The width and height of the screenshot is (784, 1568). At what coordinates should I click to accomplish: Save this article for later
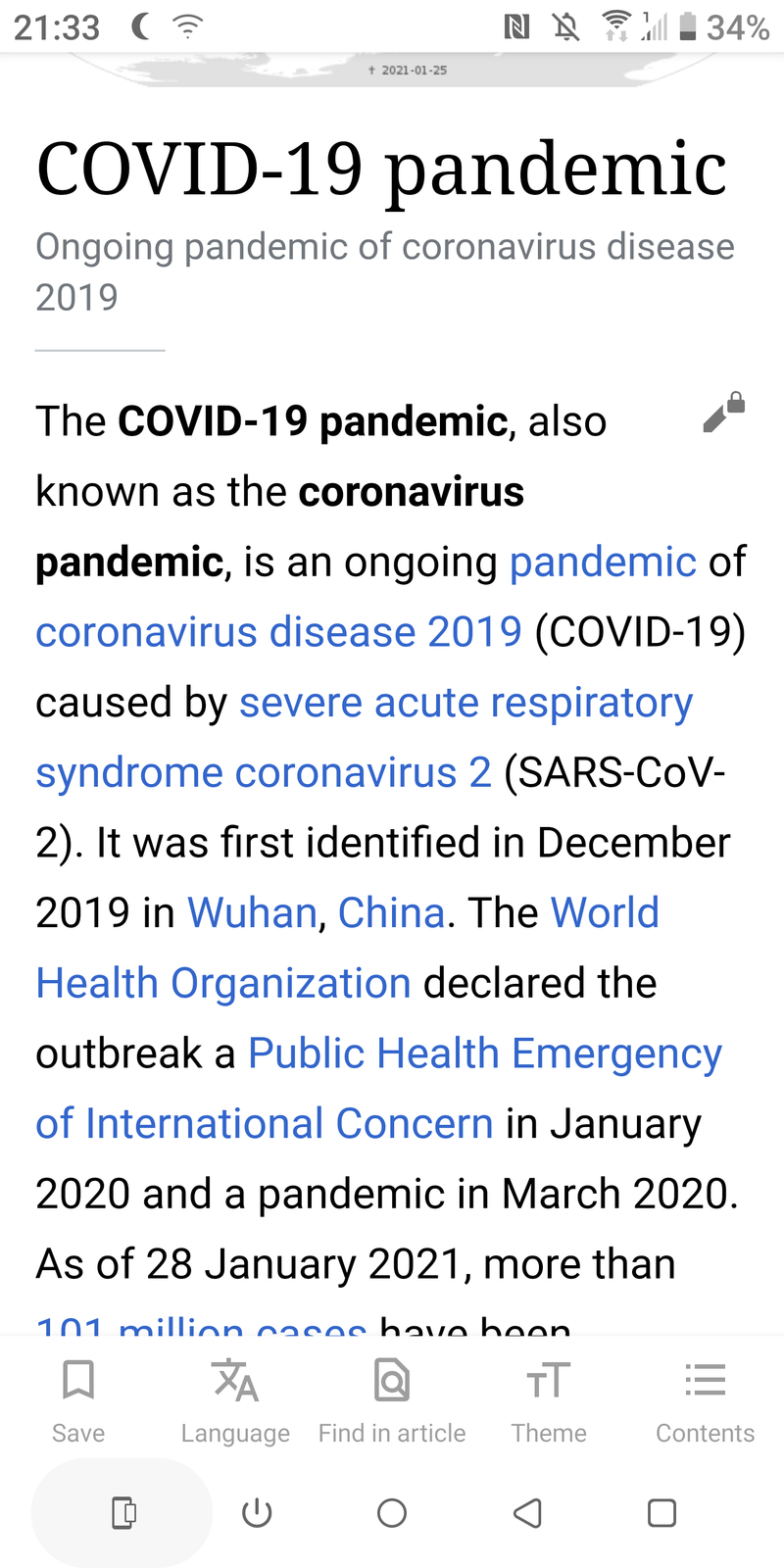pos(78,1399)
